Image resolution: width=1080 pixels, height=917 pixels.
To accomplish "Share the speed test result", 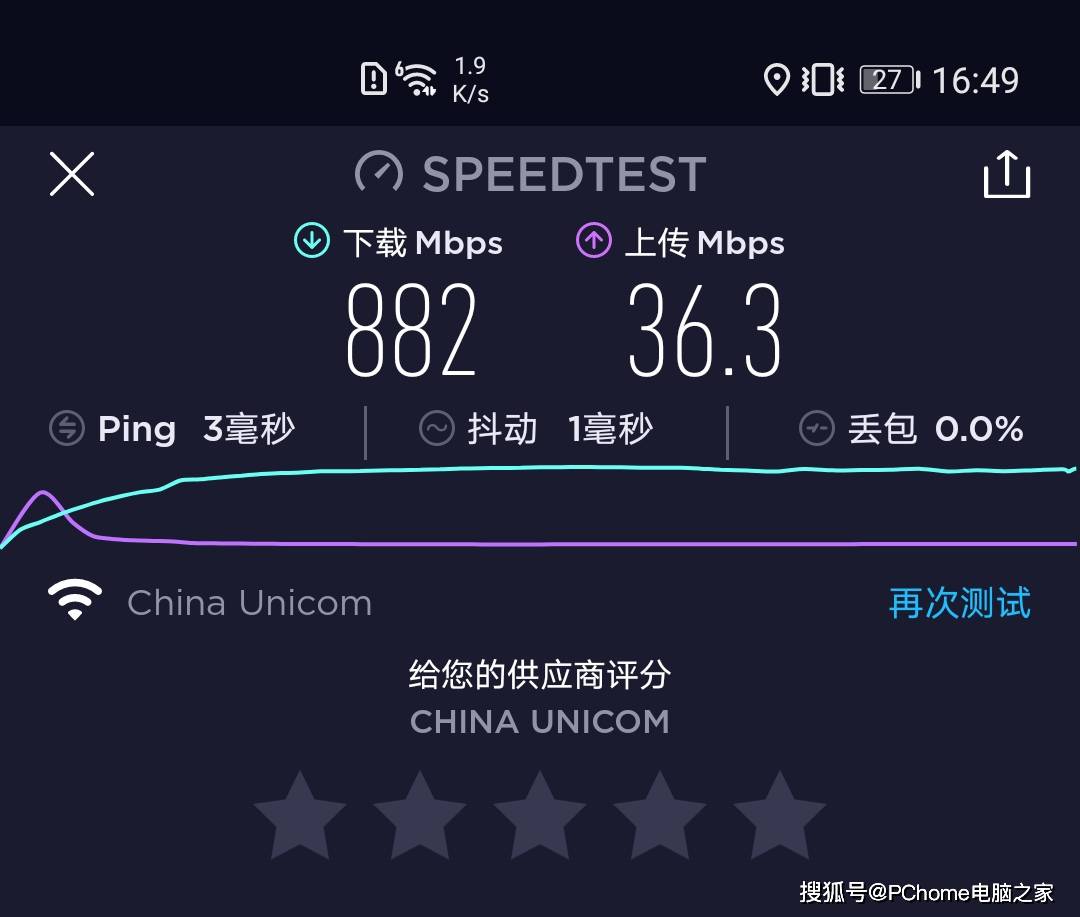I will 1006,174.
